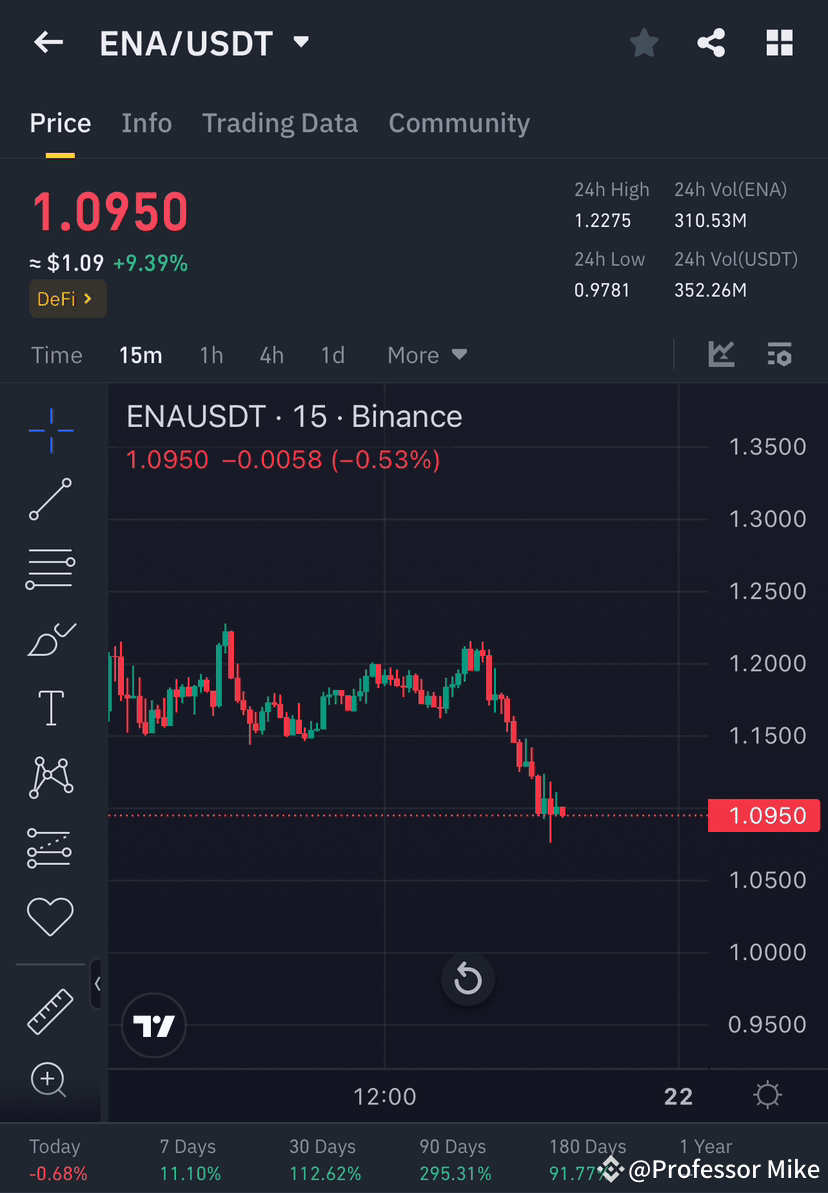Toggle the favorite star for ENA/USDT
The image size is (828, 1193).
(643, 42)
